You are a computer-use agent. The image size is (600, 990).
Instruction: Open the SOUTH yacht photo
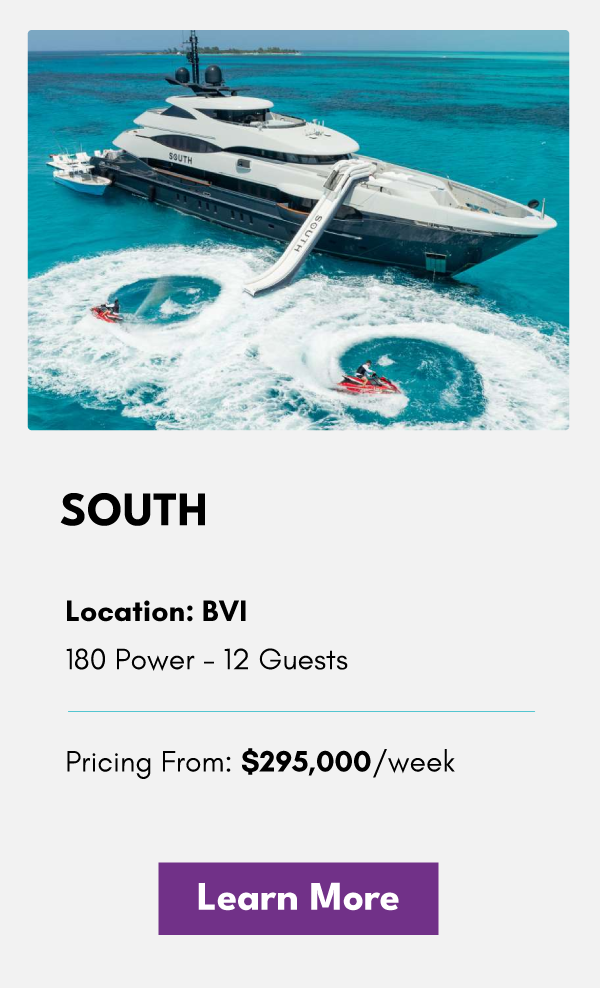coord(298,230)
